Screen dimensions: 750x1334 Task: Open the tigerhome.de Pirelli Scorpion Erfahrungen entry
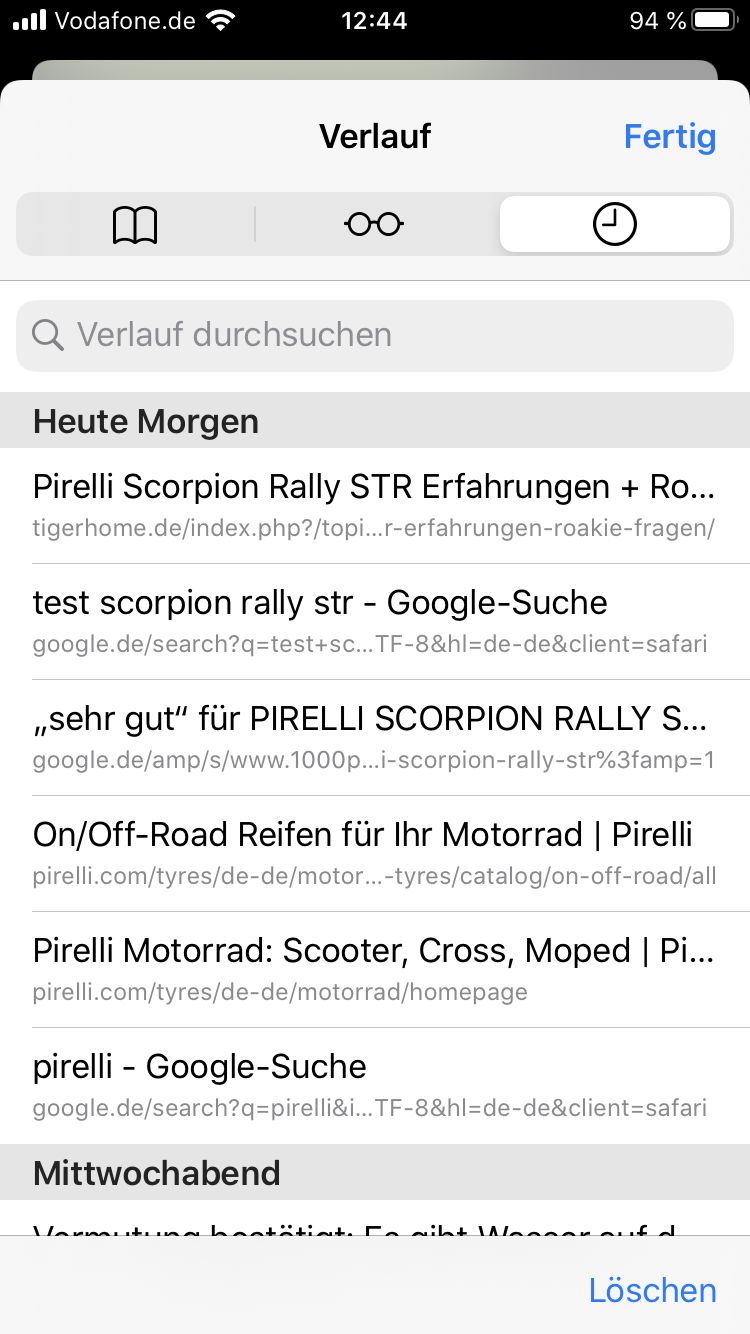click(x=374, y=505)
